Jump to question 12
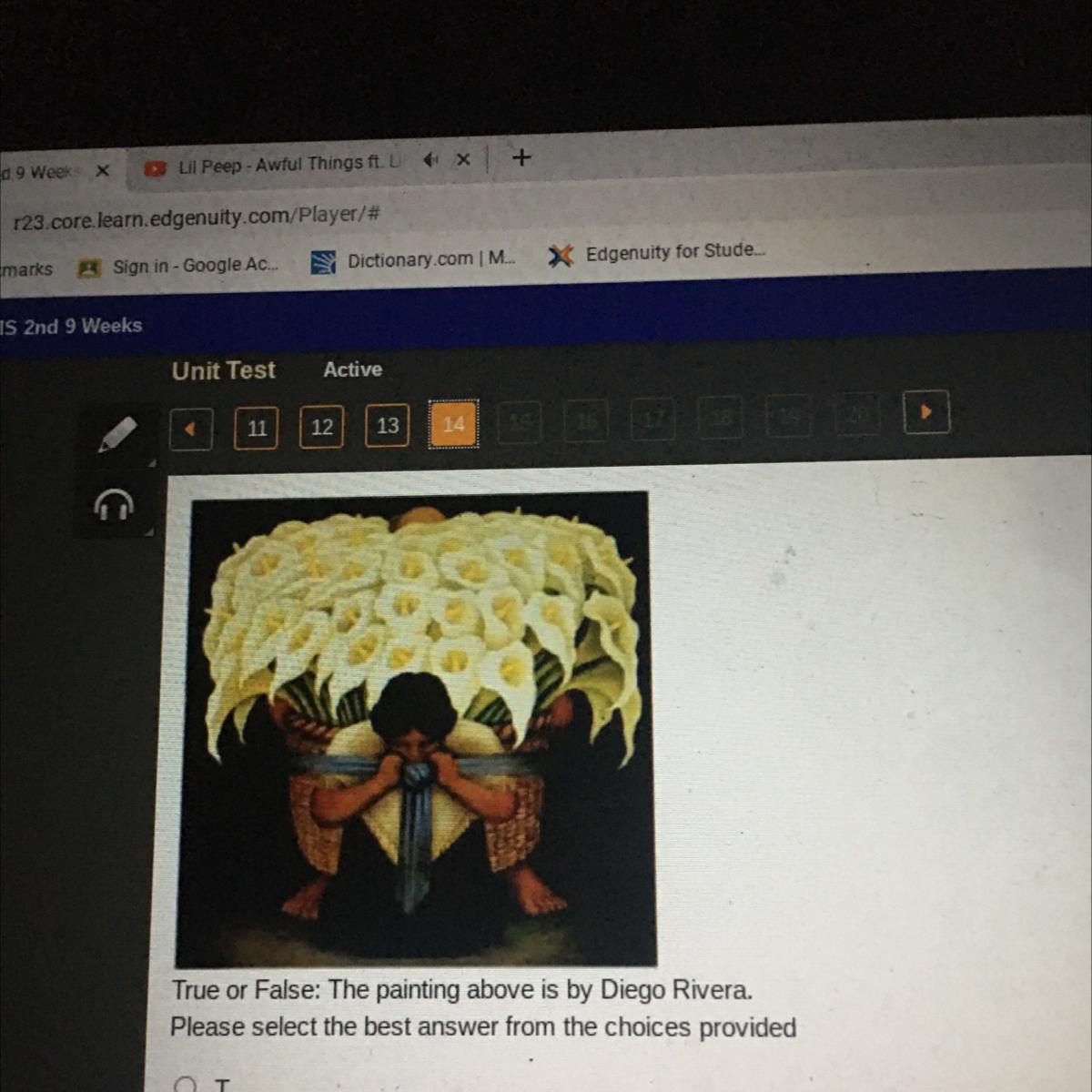 click(322, 427)
